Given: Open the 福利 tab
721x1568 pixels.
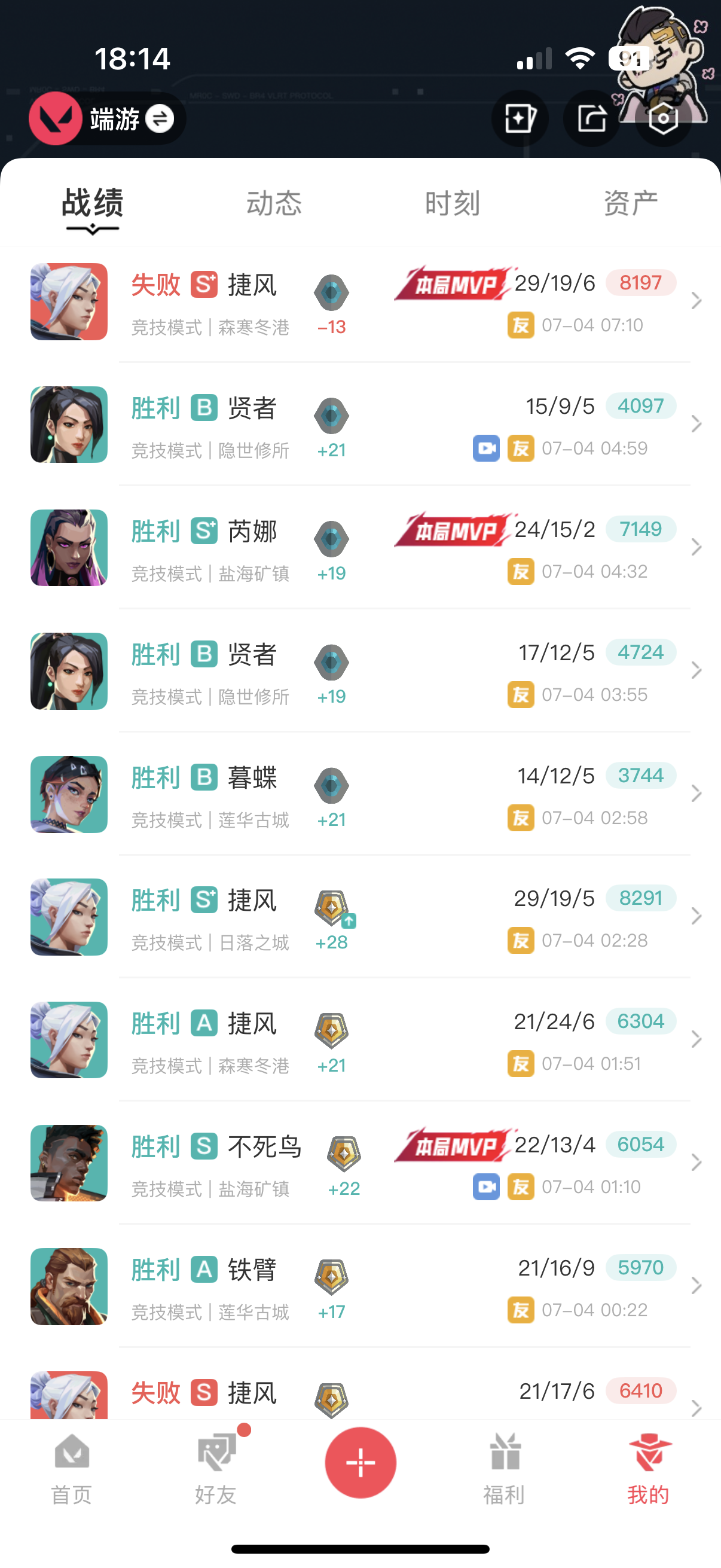Looking at the screenshot, I should (504, 1468).
